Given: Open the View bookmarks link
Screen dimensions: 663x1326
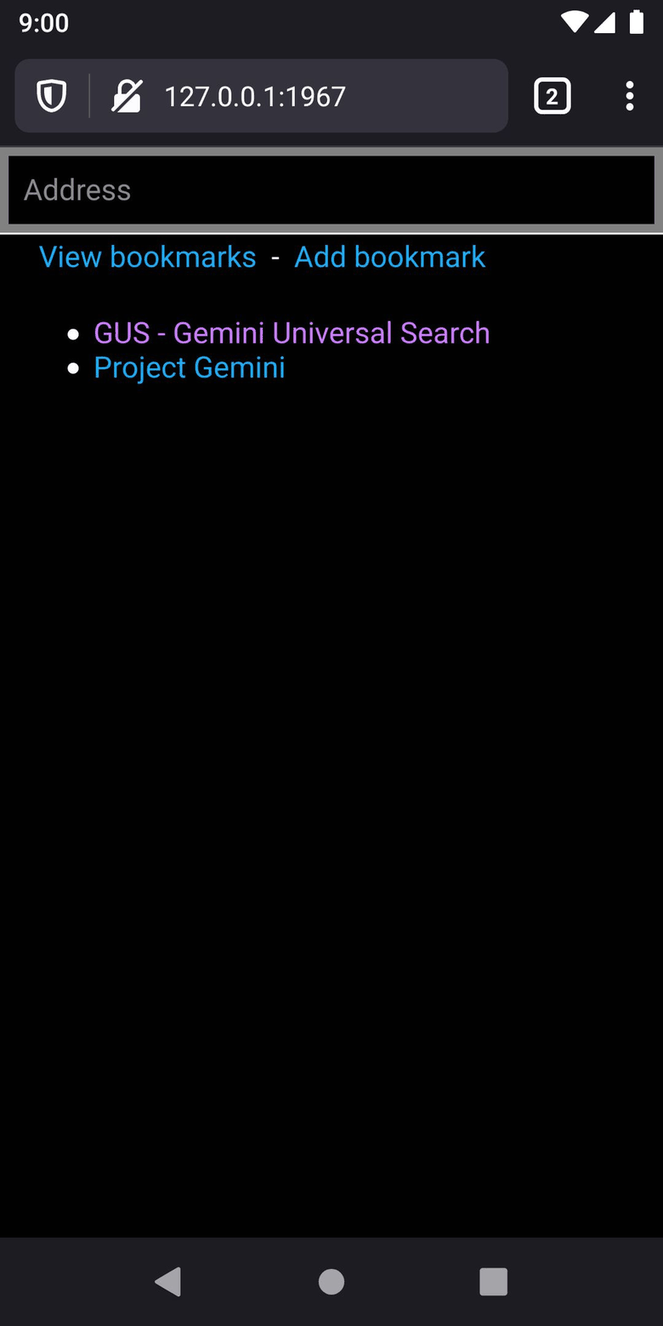Looking at the screenshot, I should pyautogui.click(x=147, y=257).
